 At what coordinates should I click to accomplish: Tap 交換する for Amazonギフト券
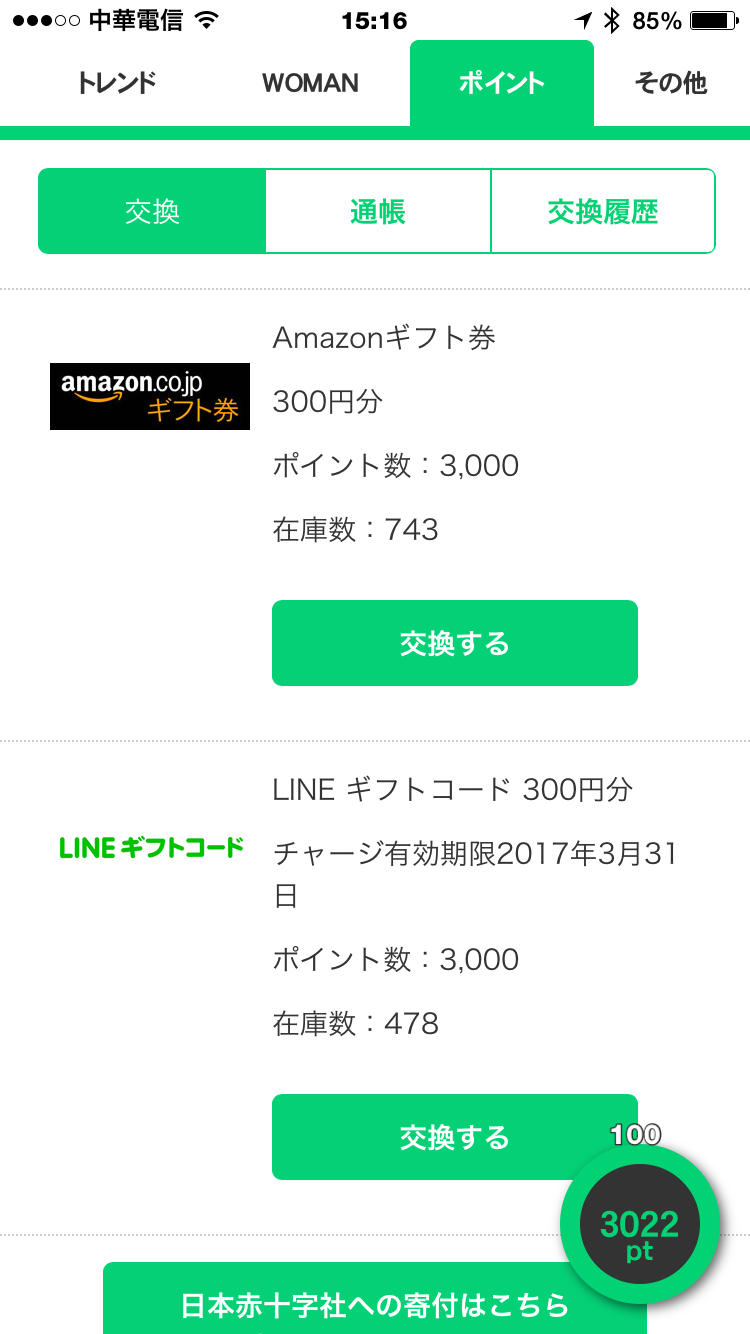coord(455,643)
